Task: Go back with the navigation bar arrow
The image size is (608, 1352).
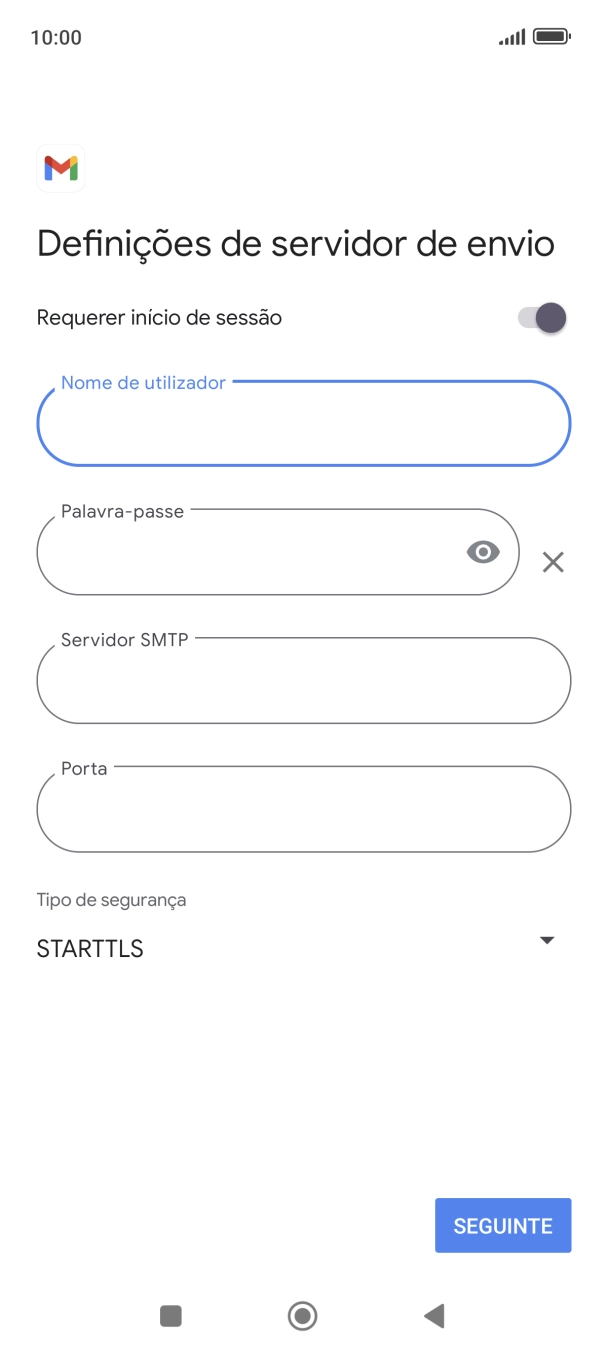Action: pyautogui.click(x=434, y=1316)
